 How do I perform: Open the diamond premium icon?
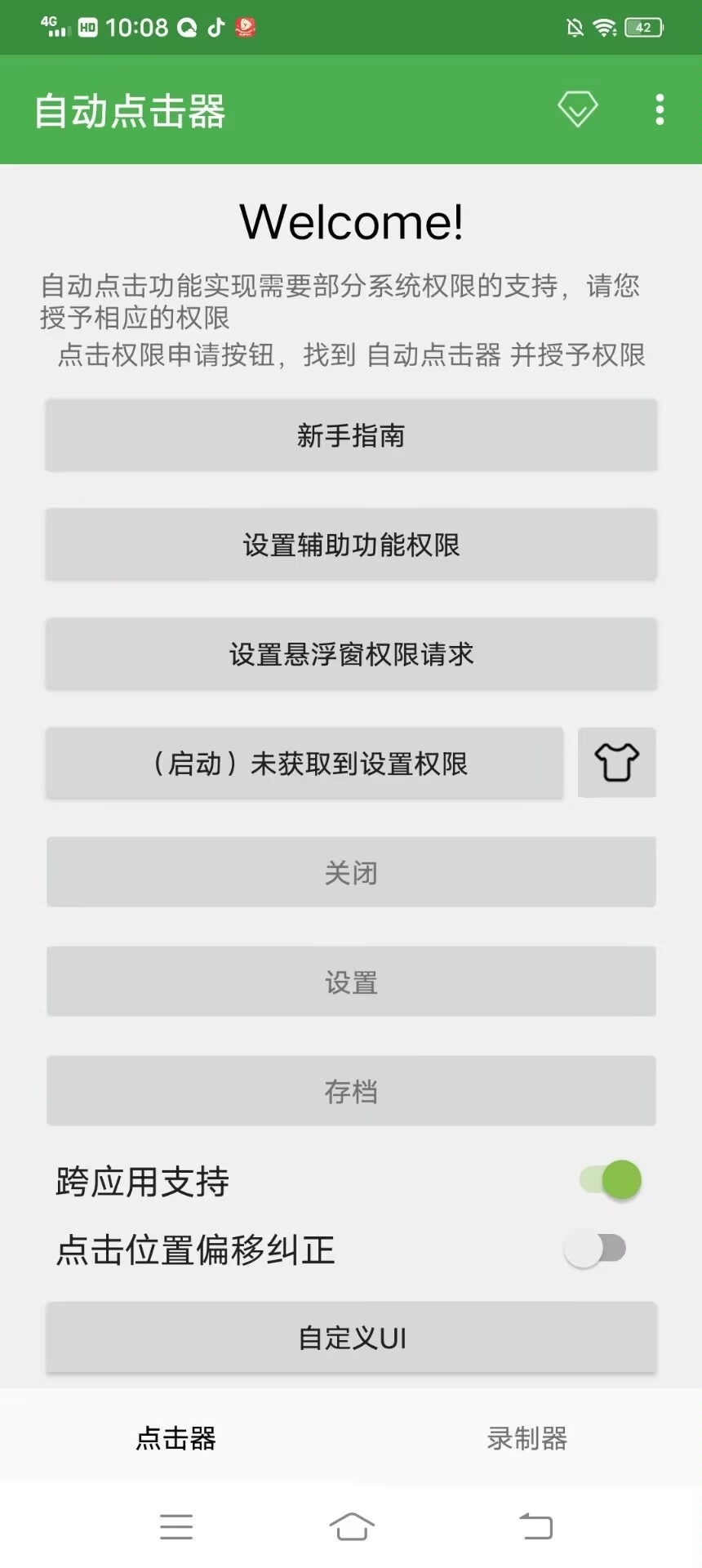coord(577,109)
